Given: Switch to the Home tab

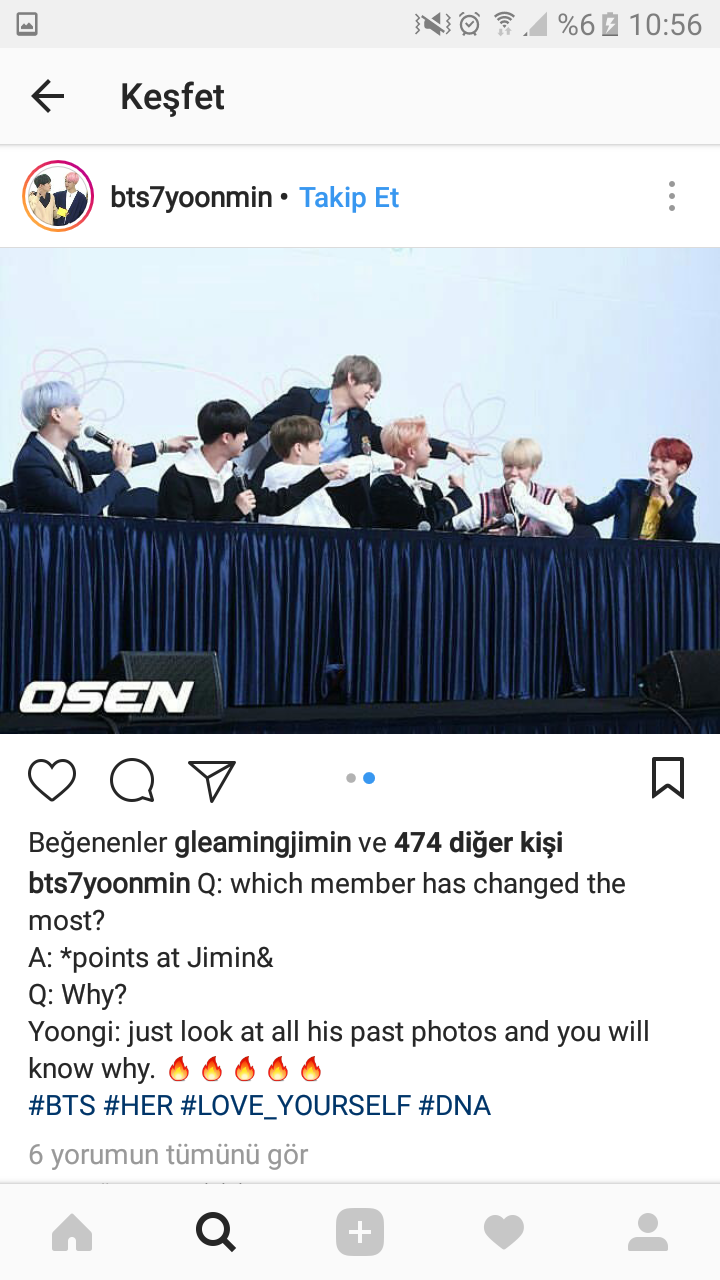Looking at the screenshot, I should (x=72, y=1233).
